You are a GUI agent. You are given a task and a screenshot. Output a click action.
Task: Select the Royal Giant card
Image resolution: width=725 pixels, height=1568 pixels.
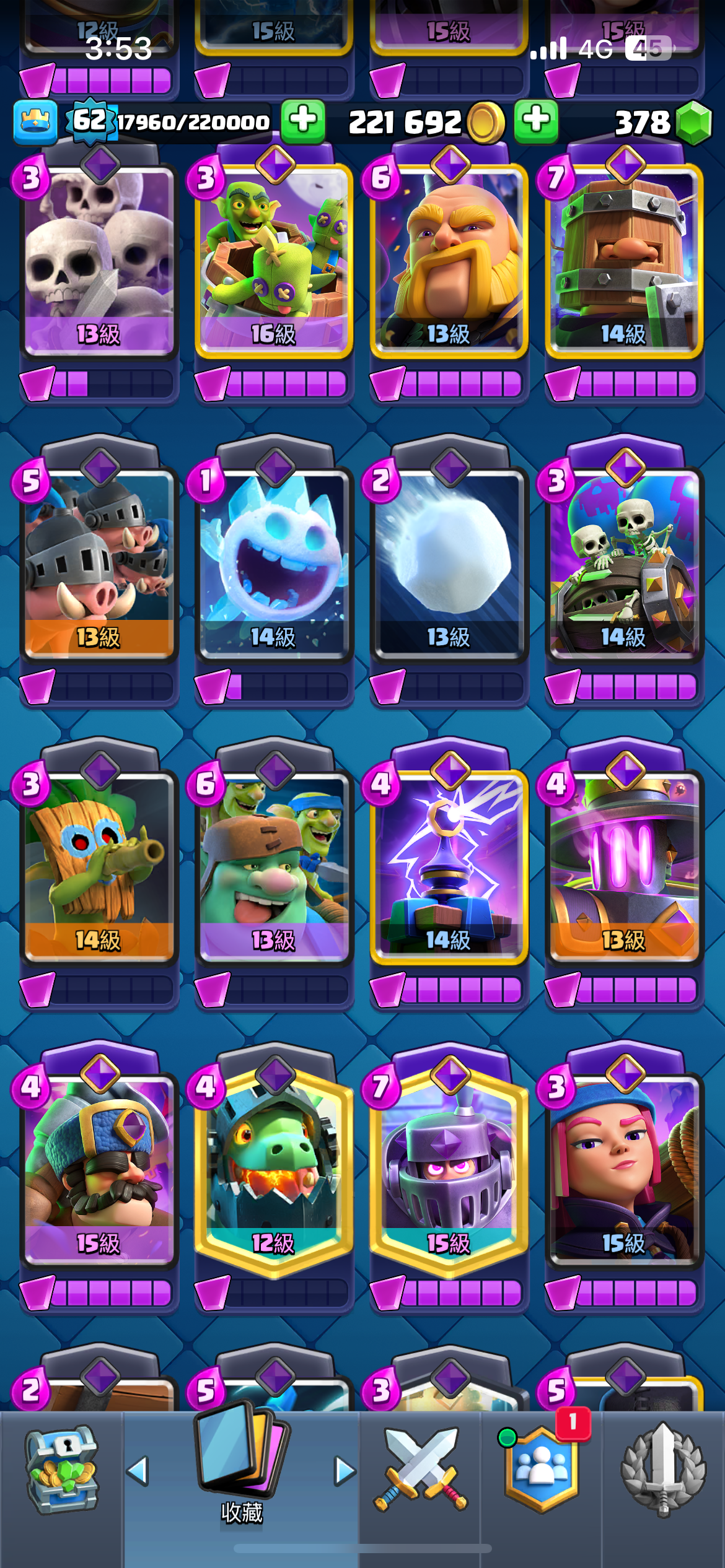pos(449,260)
